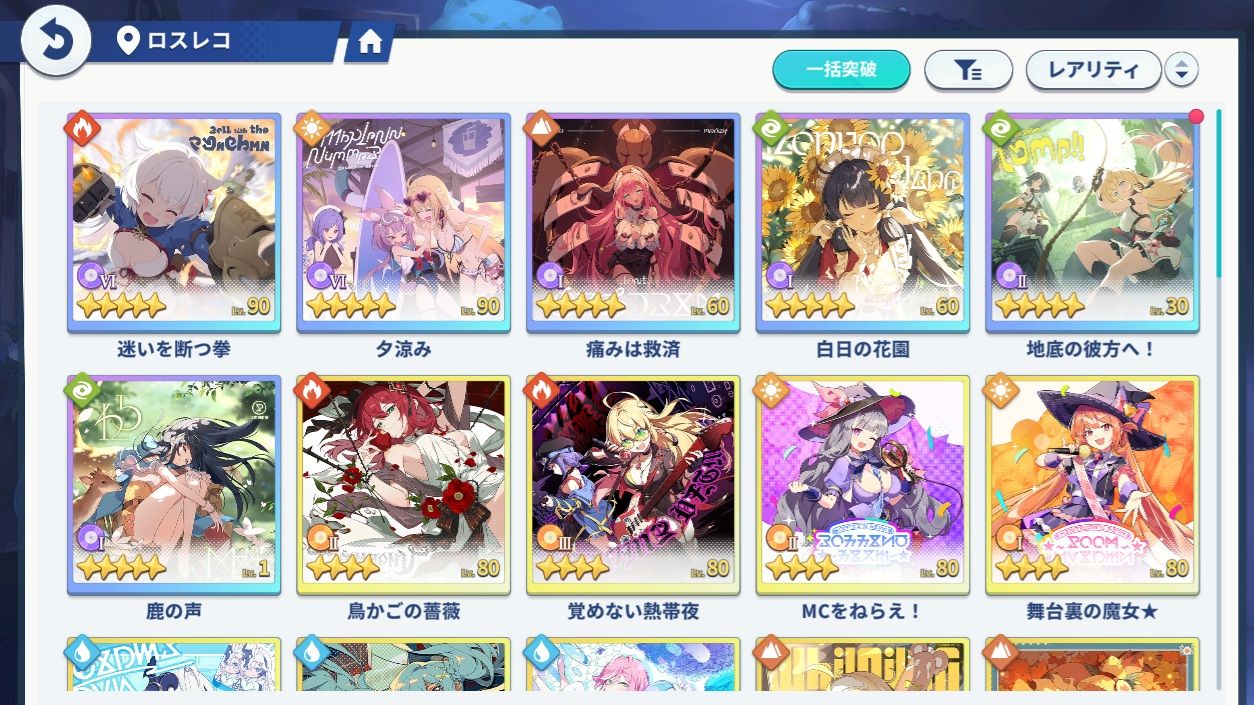Select the 舞台裏の魔女★ card
Screen dimensions: 1254x705
(x=1091, y=485)
